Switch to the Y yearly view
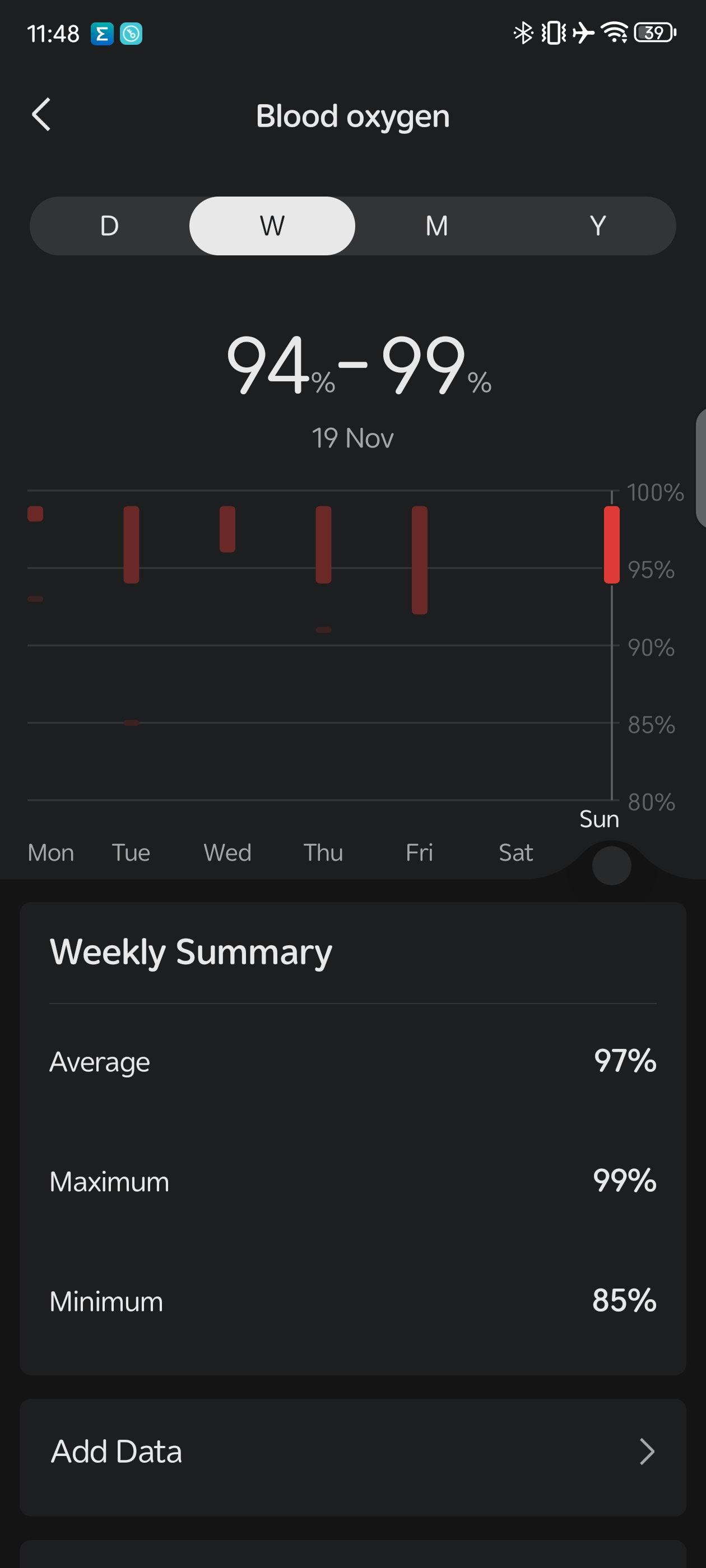Viewport: 706px width, 1568px height. pos(597,226)
